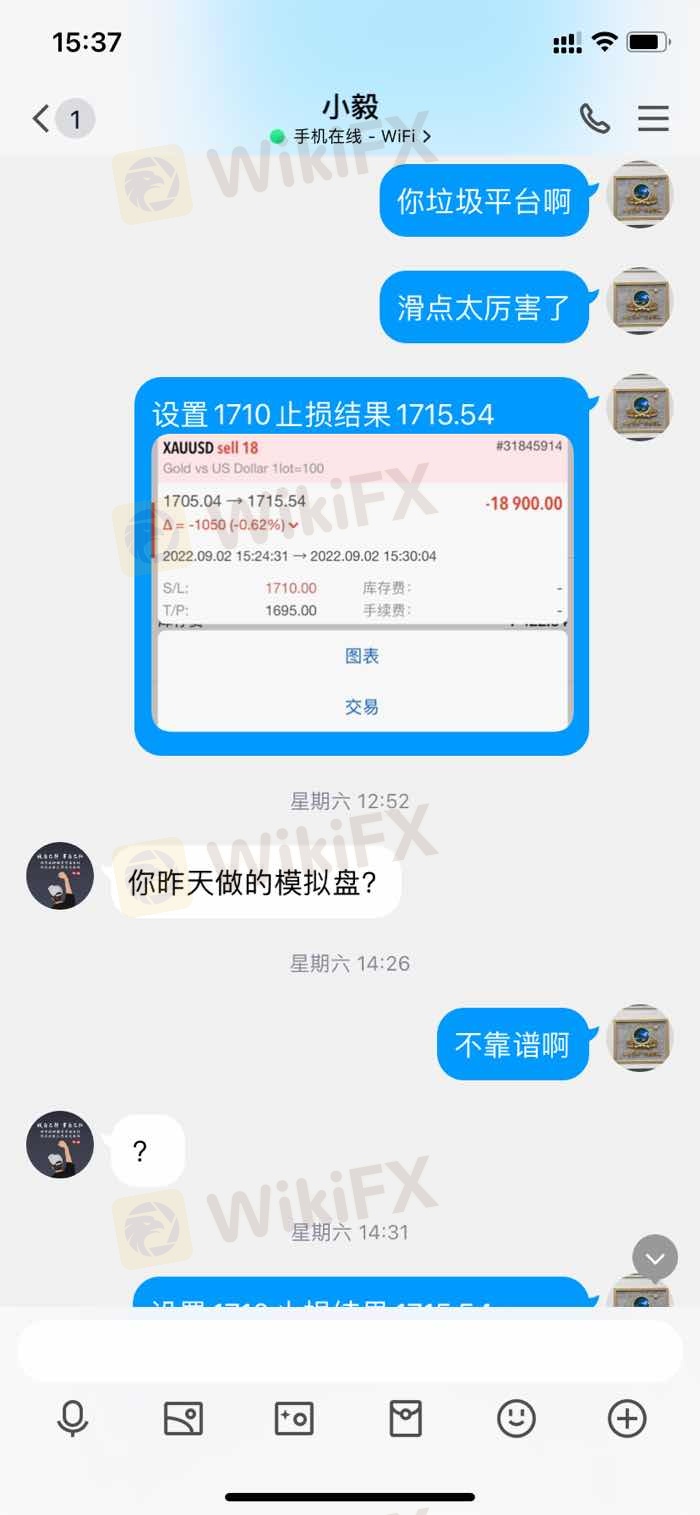Open more attachment options plus icon
The image size is (700, 1515).
coord(627,1418)
